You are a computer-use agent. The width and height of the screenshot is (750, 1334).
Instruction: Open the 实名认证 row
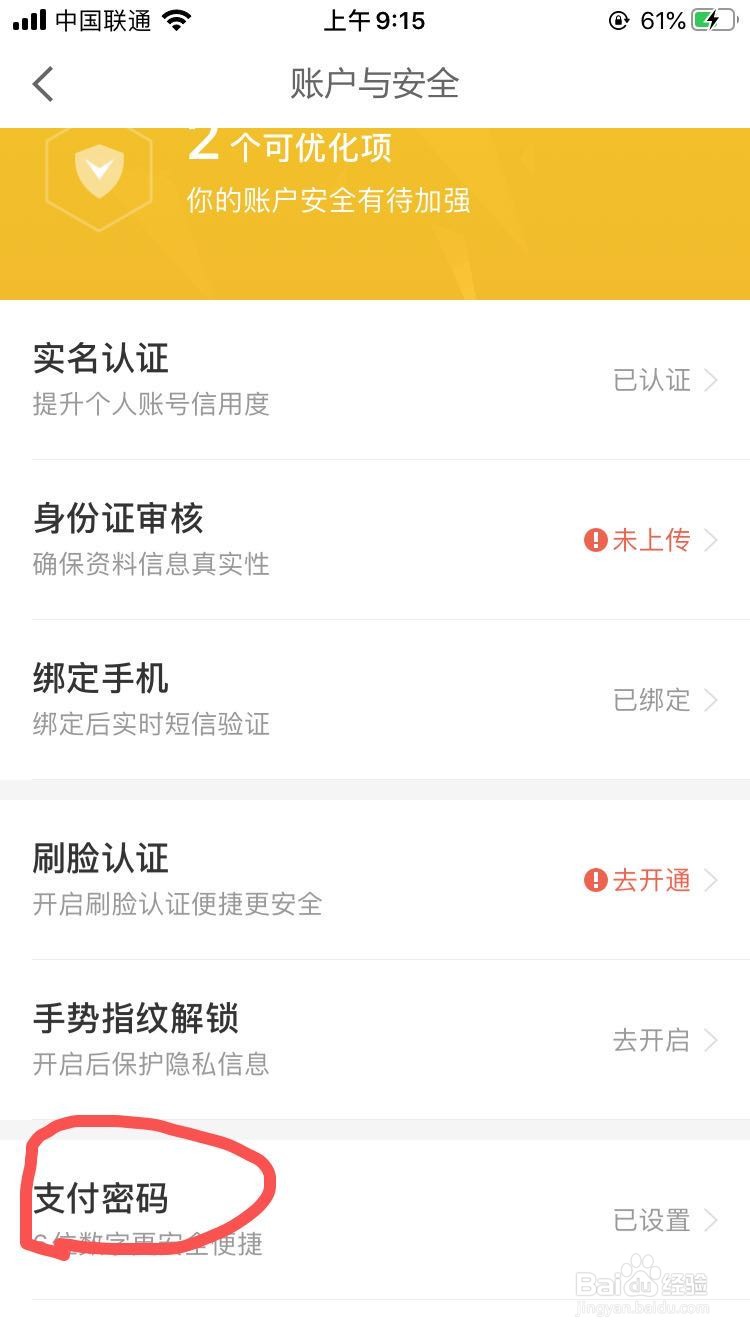click(375, 380)
